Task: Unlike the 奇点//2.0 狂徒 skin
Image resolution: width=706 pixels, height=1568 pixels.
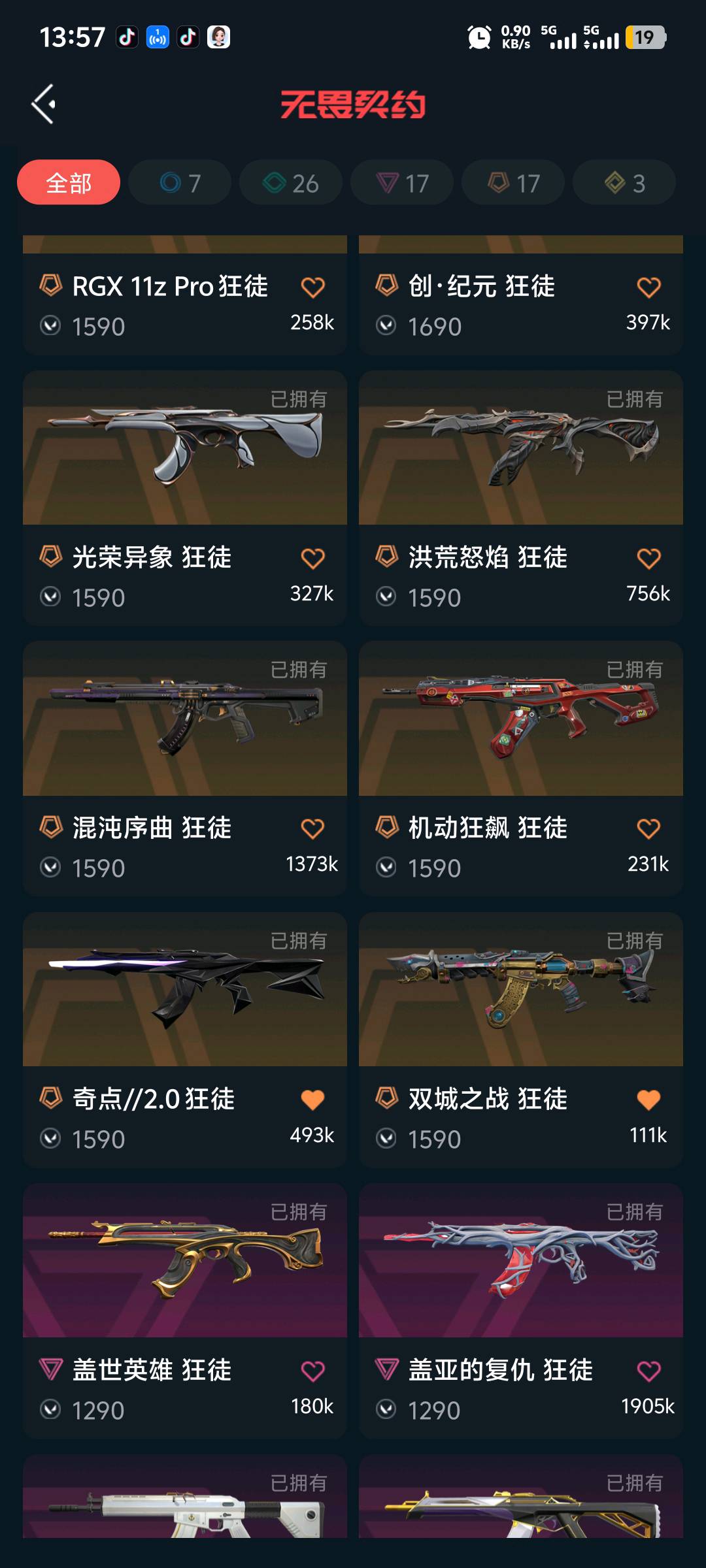Action: 312,1100
